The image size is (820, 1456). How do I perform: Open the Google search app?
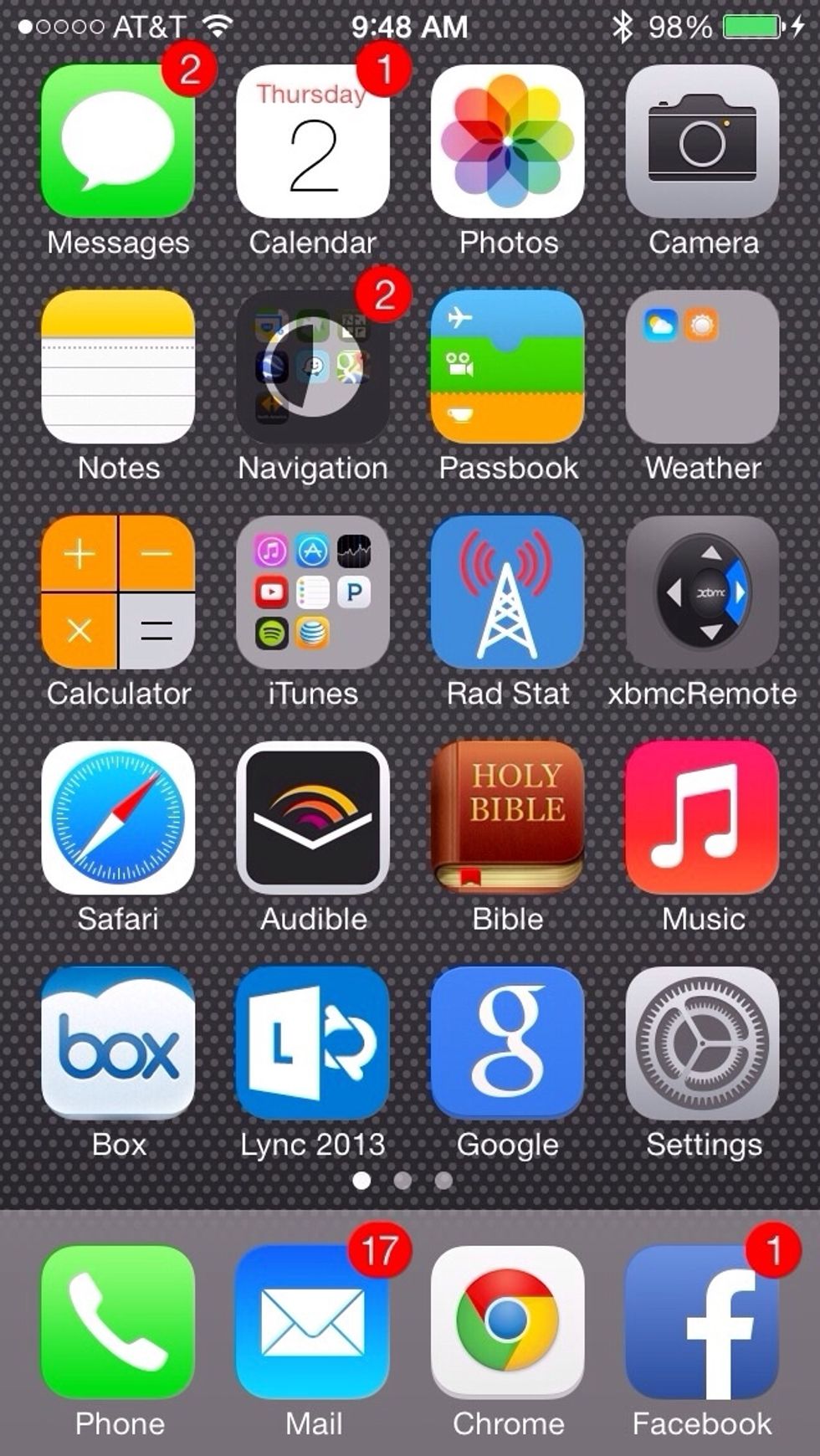click(x=507, y=1046)
